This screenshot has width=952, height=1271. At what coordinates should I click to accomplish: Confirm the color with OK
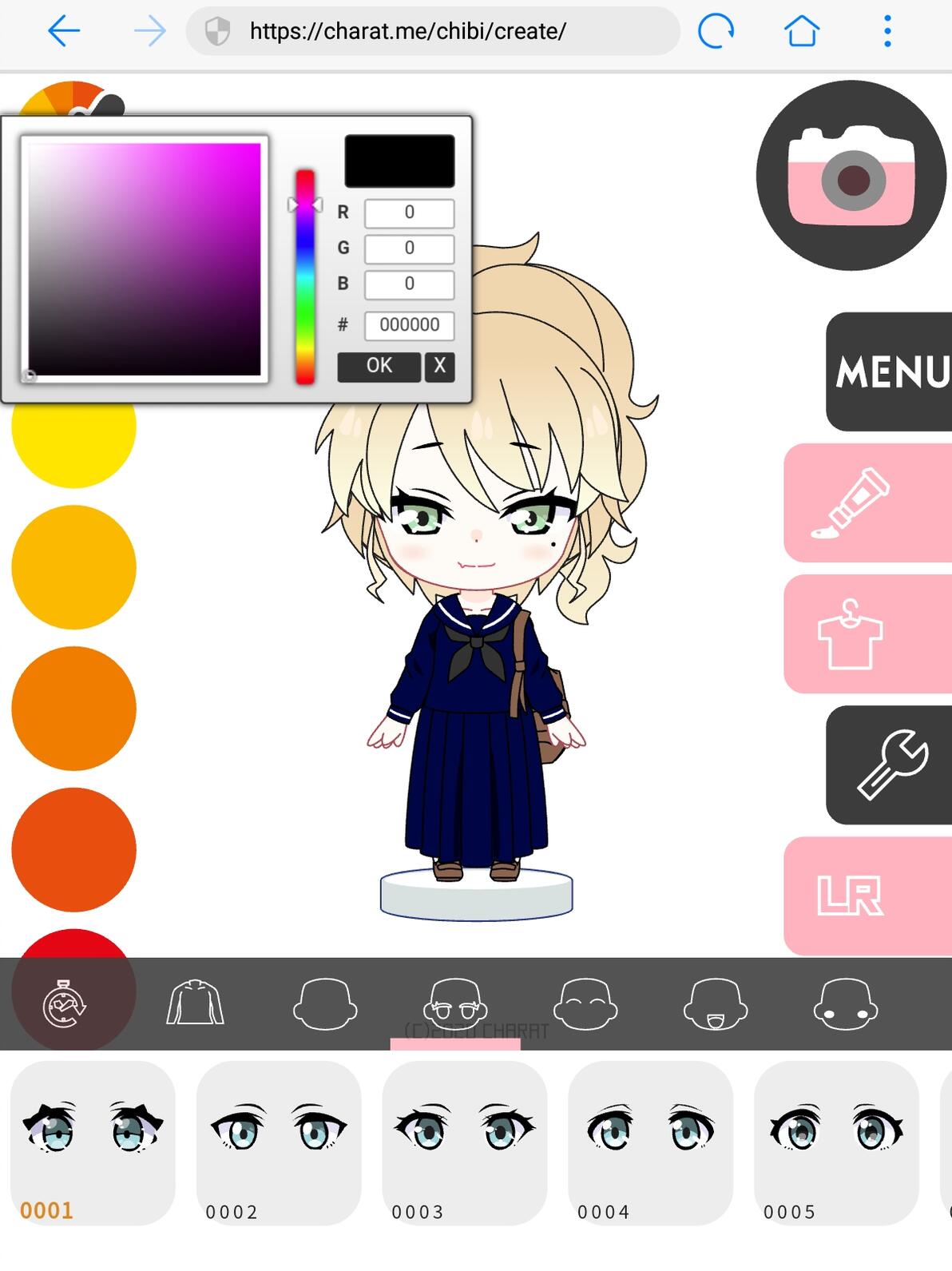pos(379,366)
